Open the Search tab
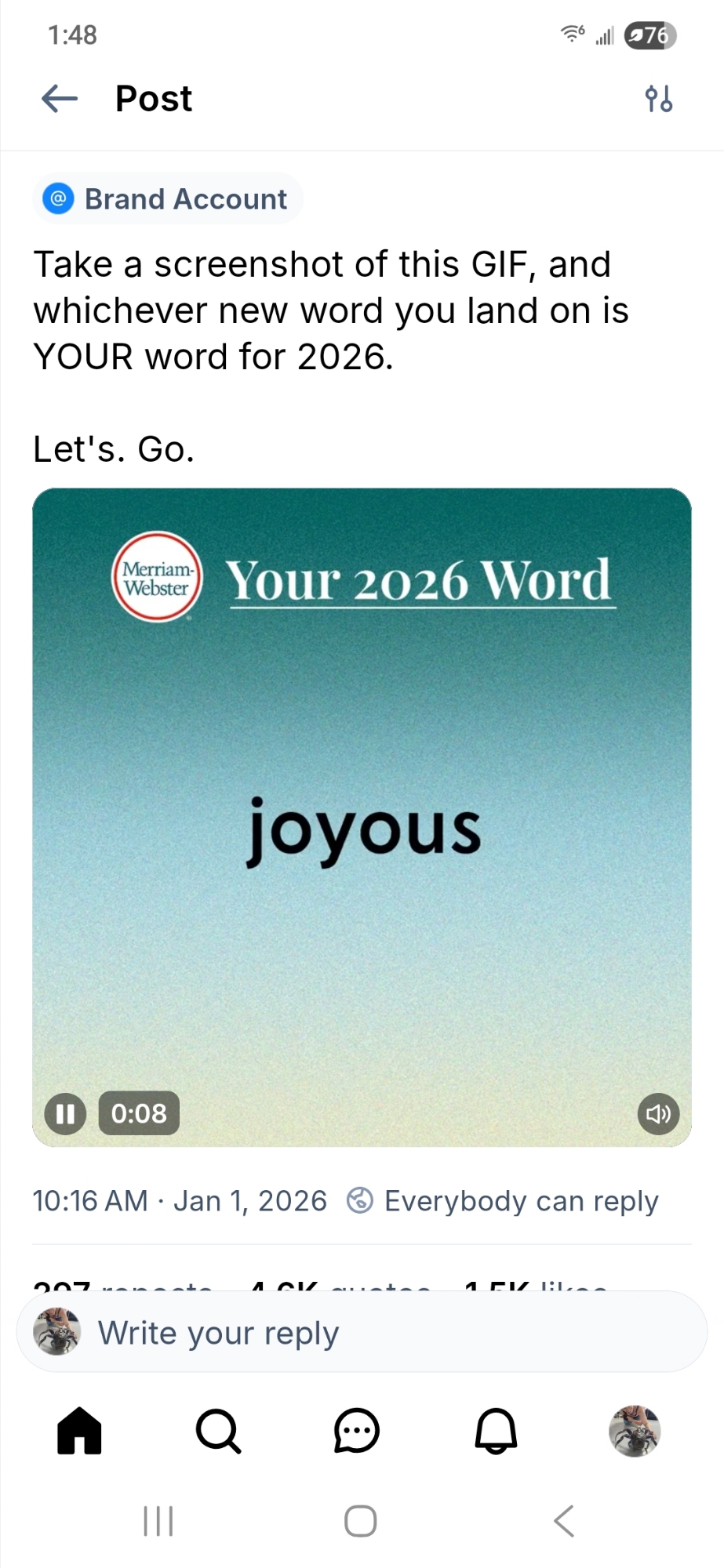The image size is (724, 1568). [x=218, y=1431]
